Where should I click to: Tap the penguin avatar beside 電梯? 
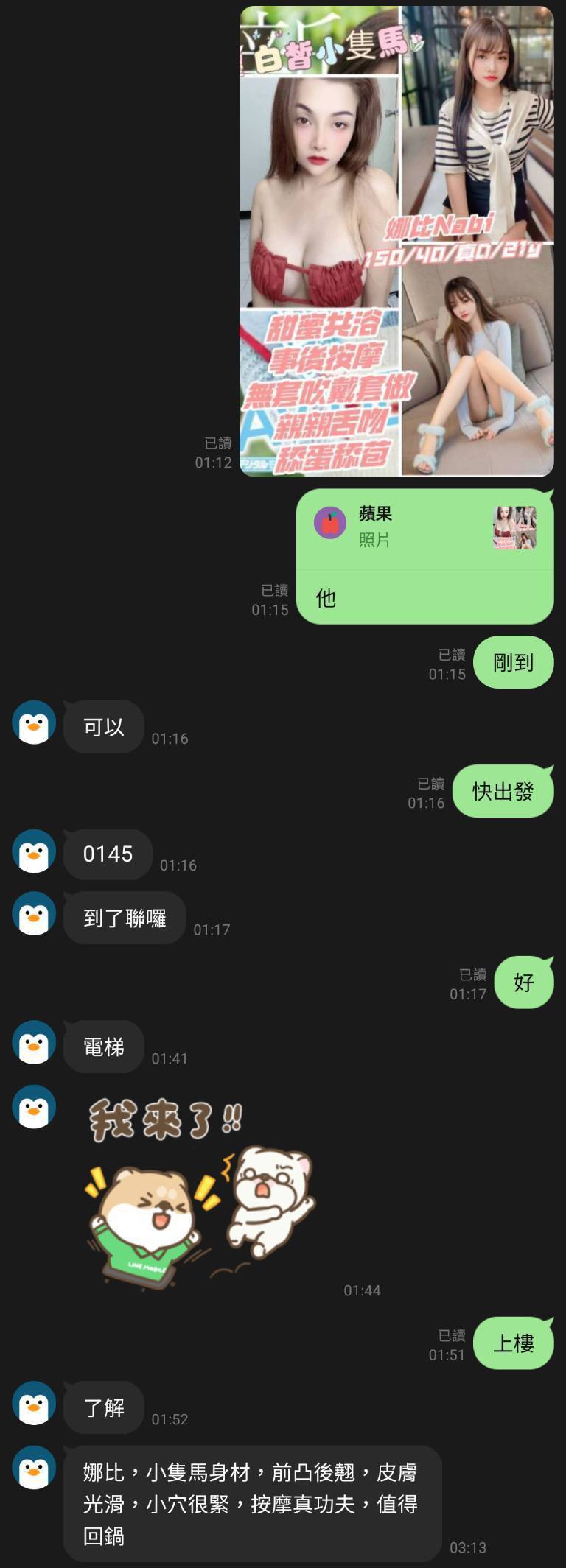pyautogui.click(x=34, y=1042)
